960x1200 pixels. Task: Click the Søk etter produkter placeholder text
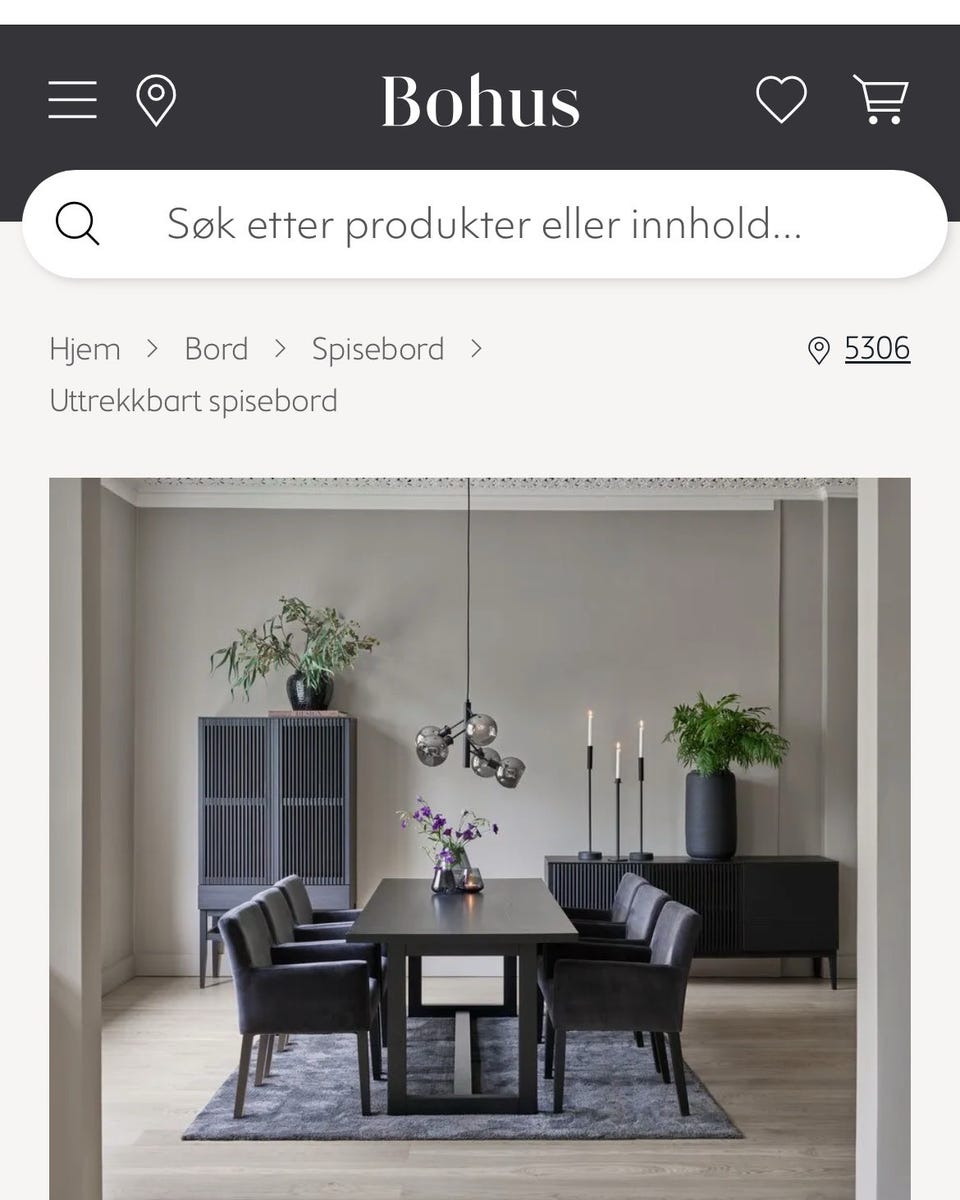[x=483, y=225]
